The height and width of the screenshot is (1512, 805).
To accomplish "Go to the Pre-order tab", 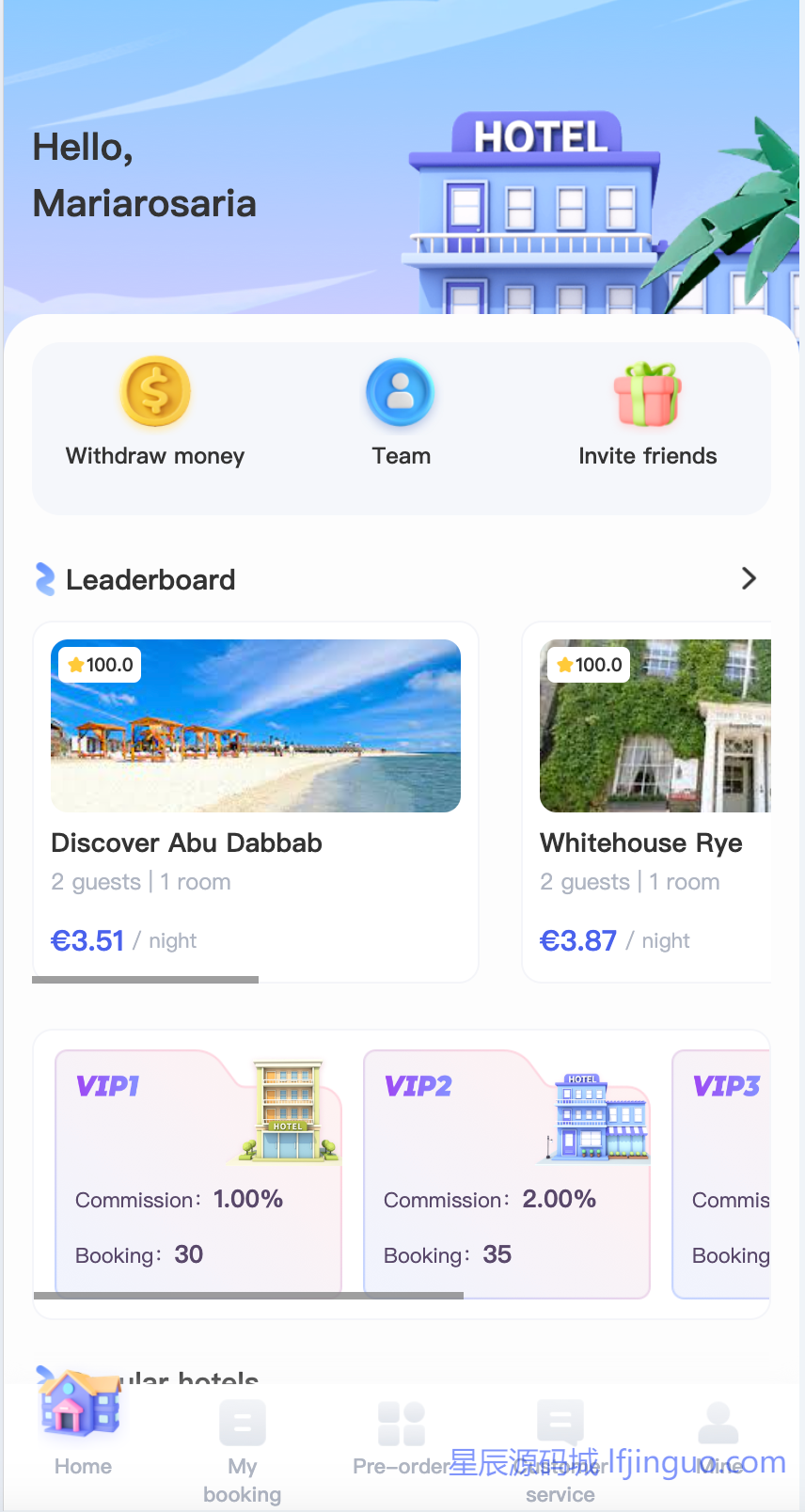I will (402, 1439).
